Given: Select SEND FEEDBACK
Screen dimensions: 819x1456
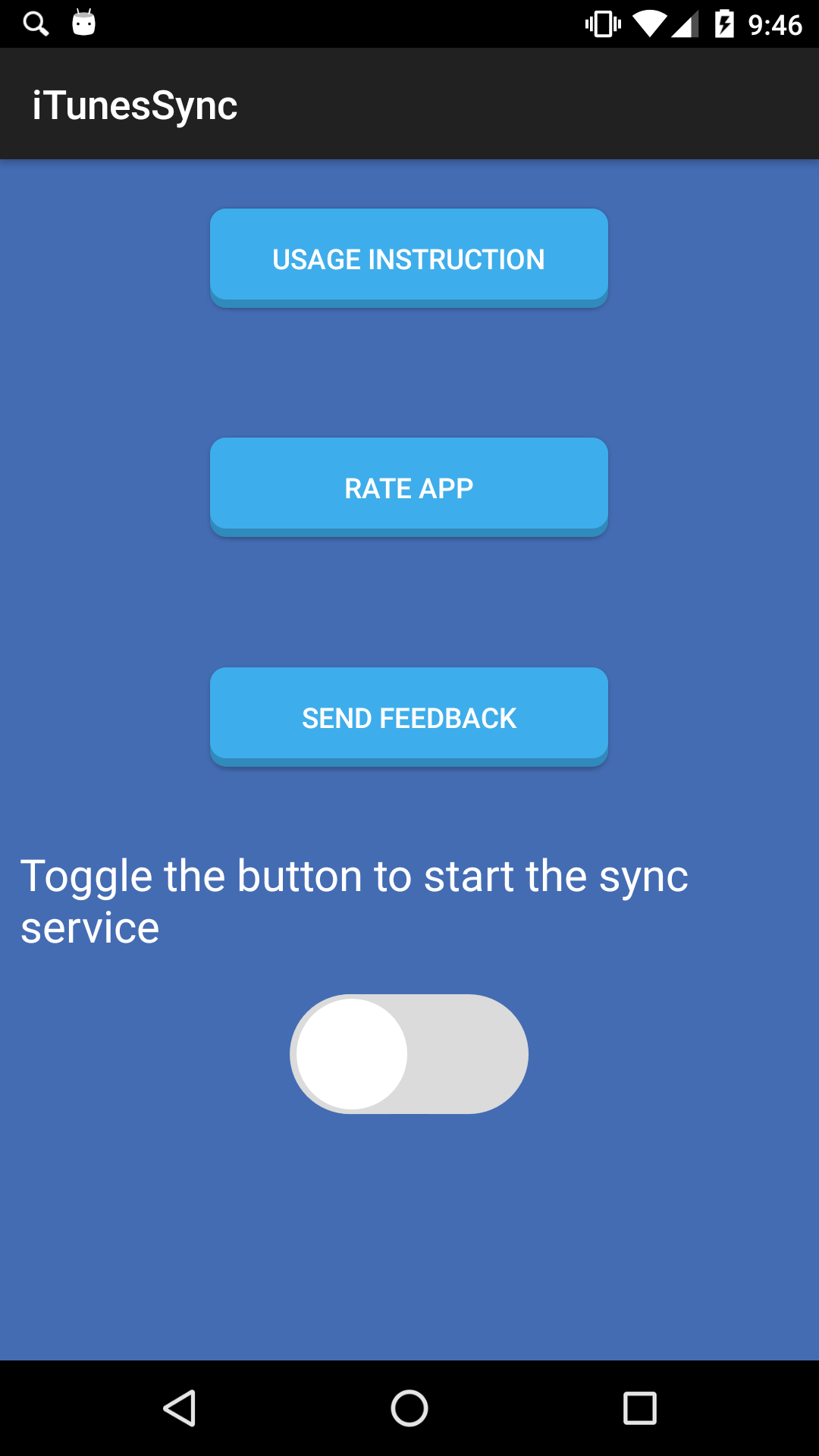Looking at the screenshot, I should click(x=409, y=717).
